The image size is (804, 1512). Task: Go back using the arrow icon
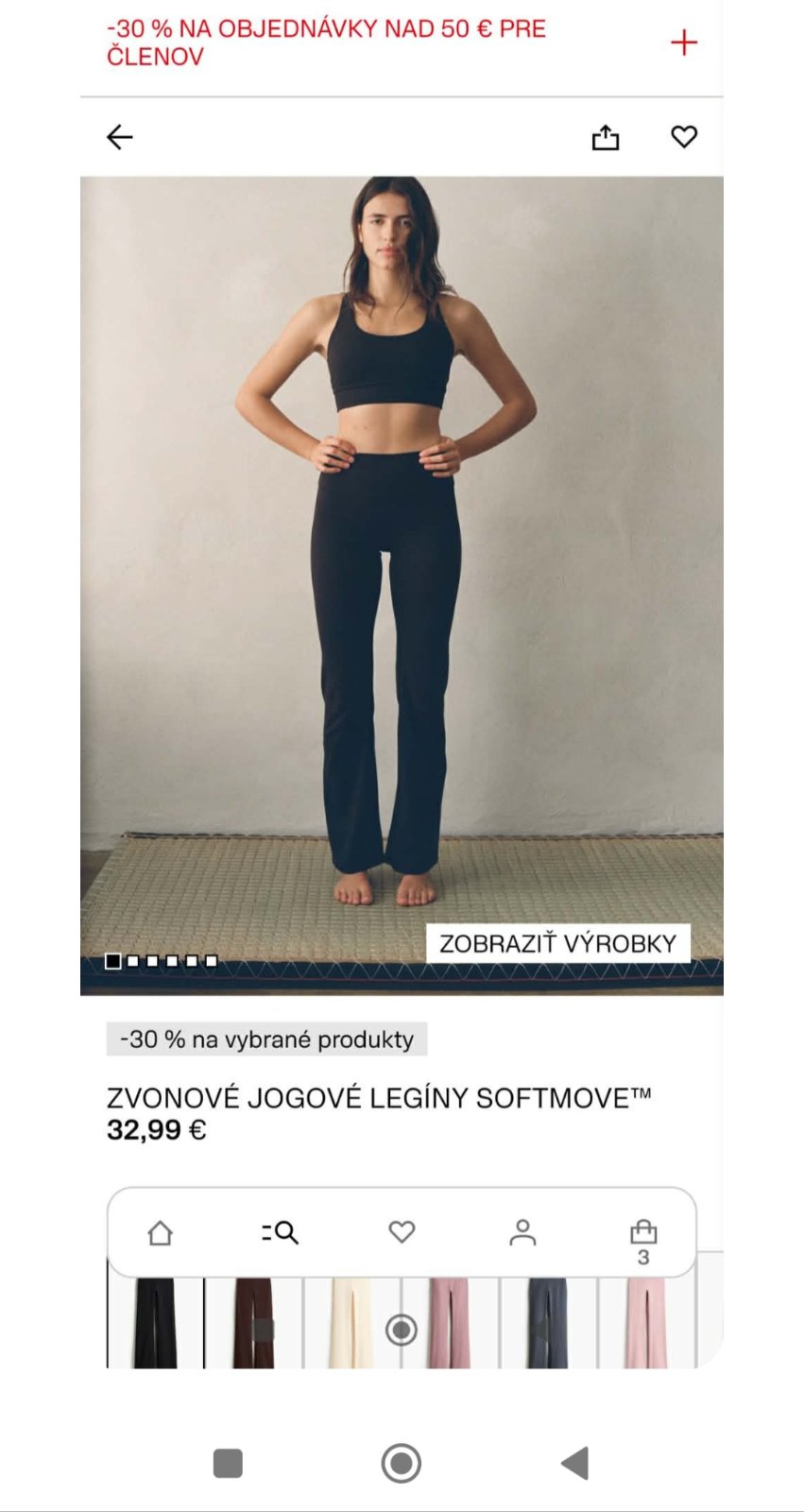point(120,137)
